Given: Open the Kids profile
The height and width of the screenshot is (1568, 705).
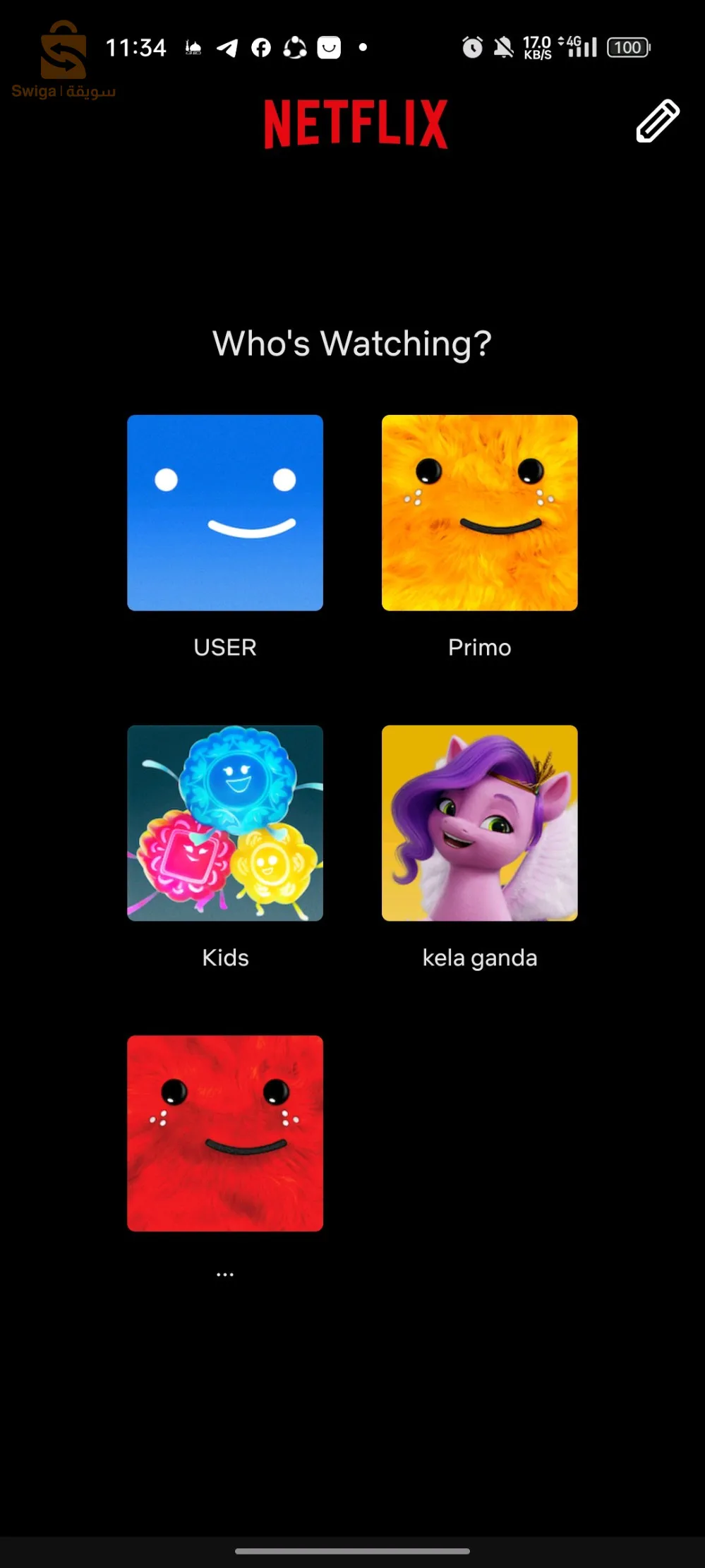Looking at the screenshot, I should [225, 823].
